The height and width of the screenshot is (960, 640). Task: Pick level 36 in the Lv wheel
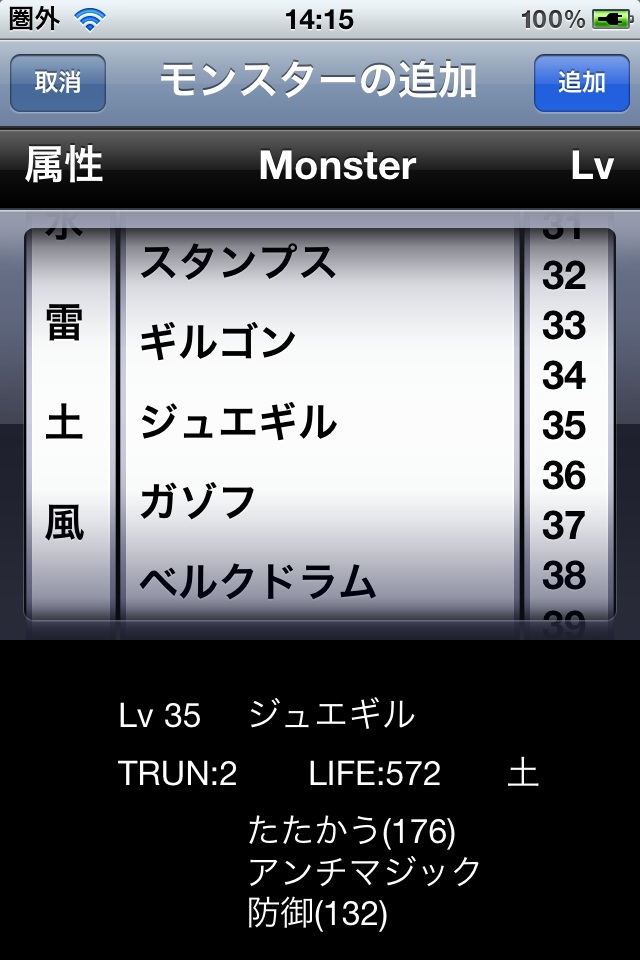click(x=564, y=476)
